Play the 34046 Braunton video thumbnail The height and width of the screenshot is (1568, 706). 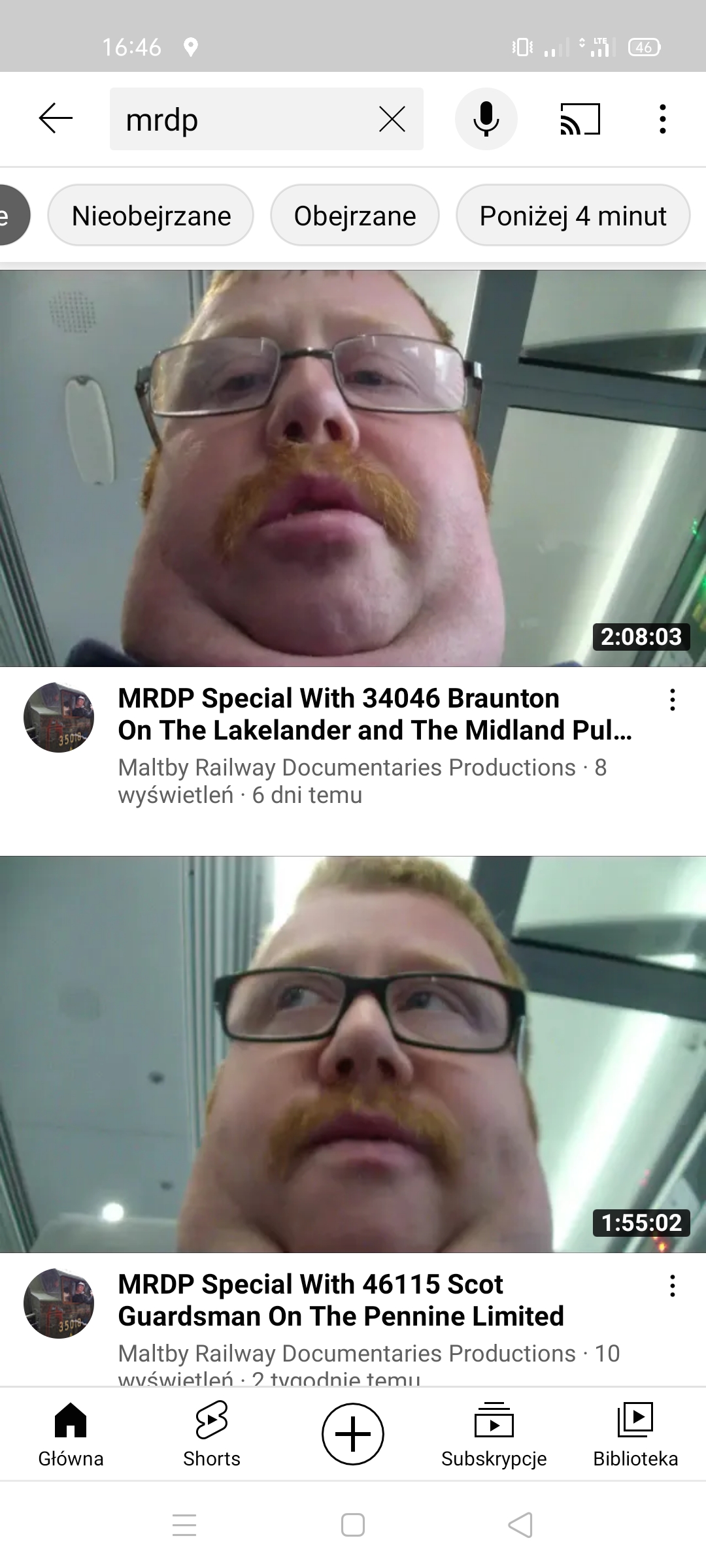coord(353,468)
